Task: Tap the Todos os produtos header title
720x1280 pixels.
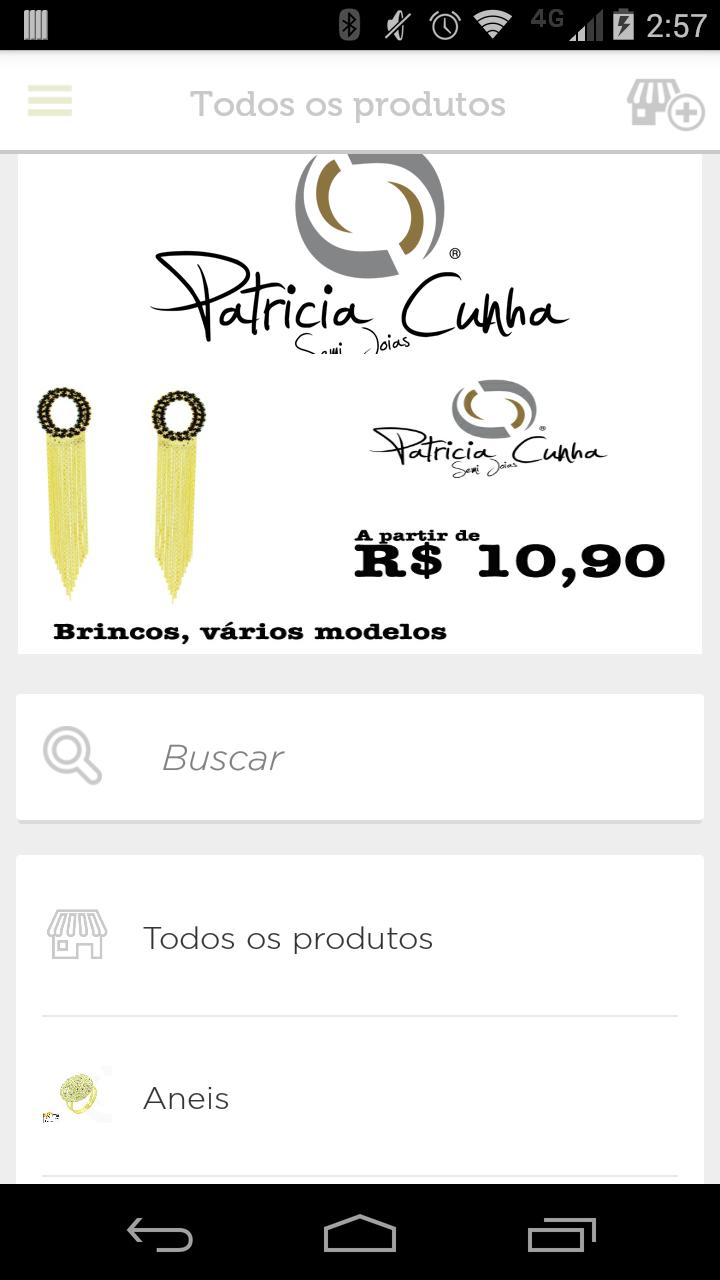Action: 347,103
